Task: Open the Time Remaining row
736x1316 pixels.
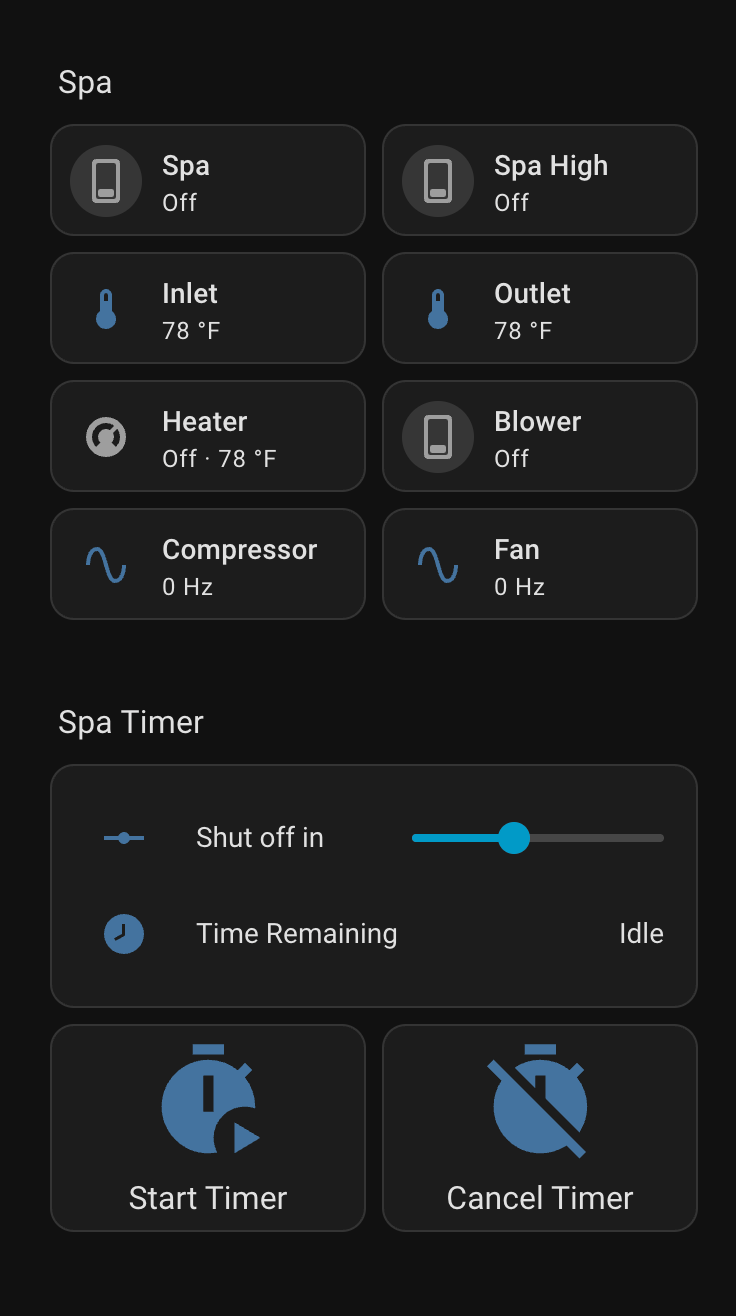Action: tap(374, 934)
